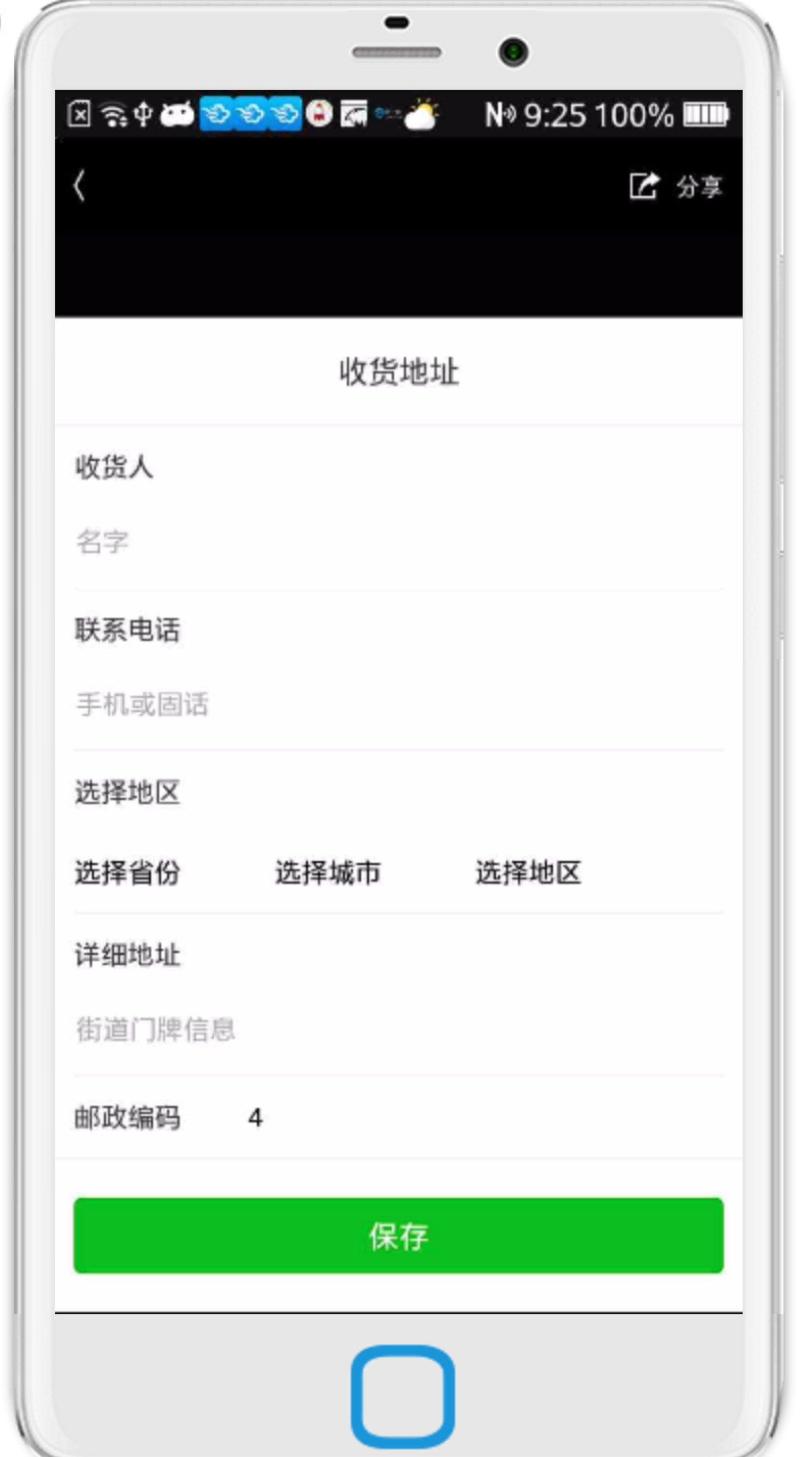Open the 选择地区 district dropdown
This screenshot has height=1457, width=812.
point(528,872)
